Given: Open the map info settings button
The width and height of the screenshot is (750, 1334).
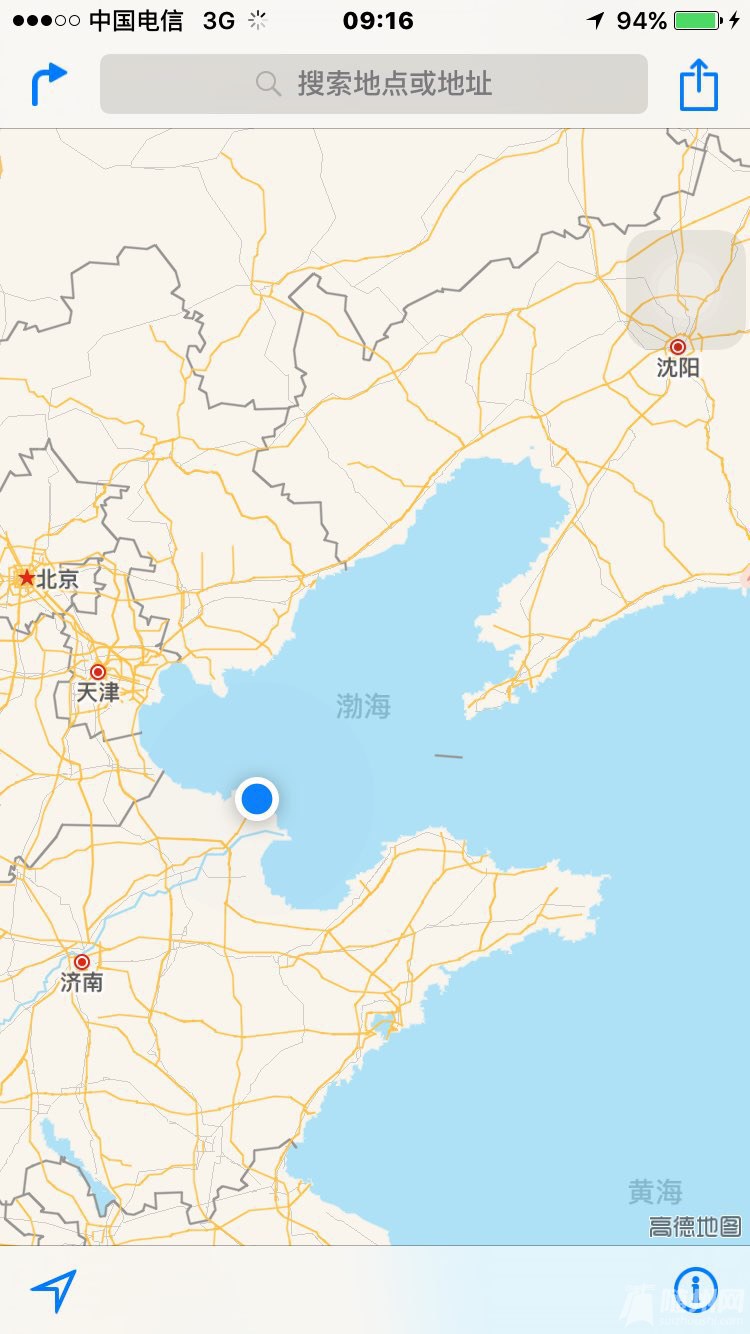Looking at the screenshot, I should point(695,1288).
